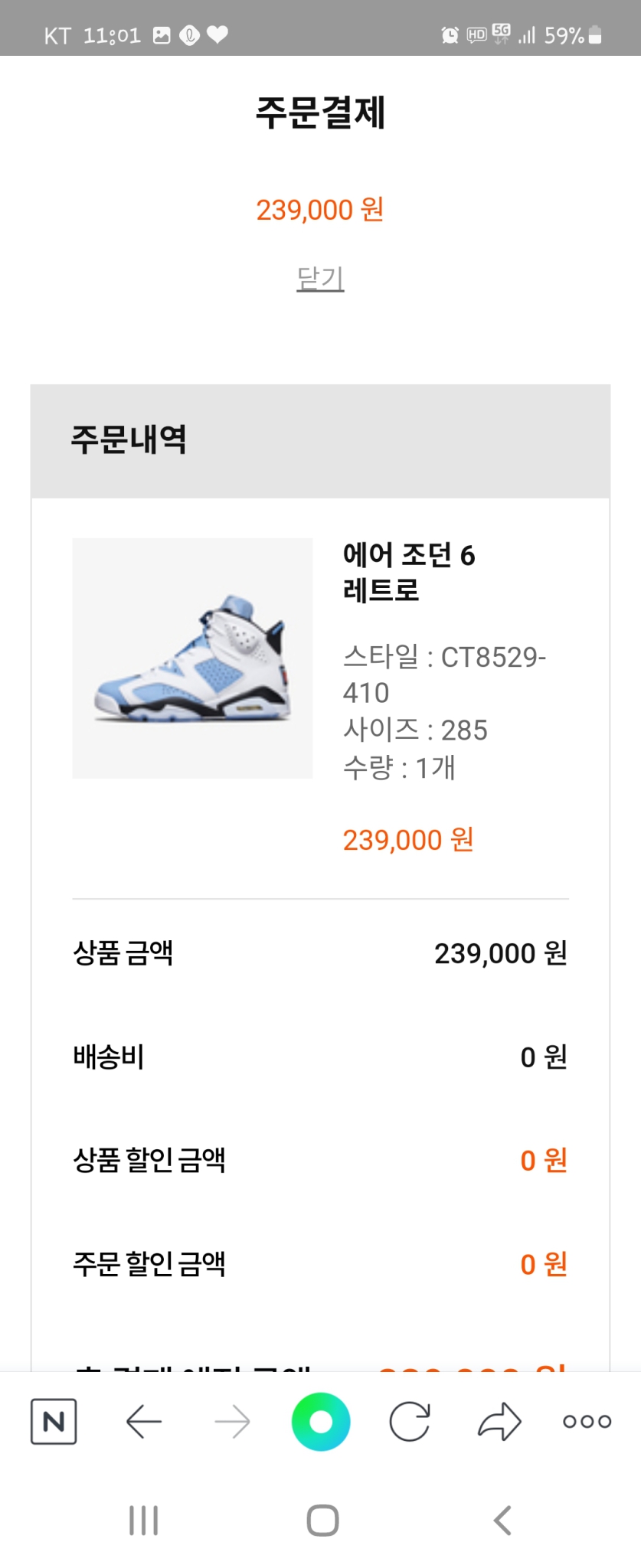
Task: Refresh the checkout page
Action: coord(410,1422)
